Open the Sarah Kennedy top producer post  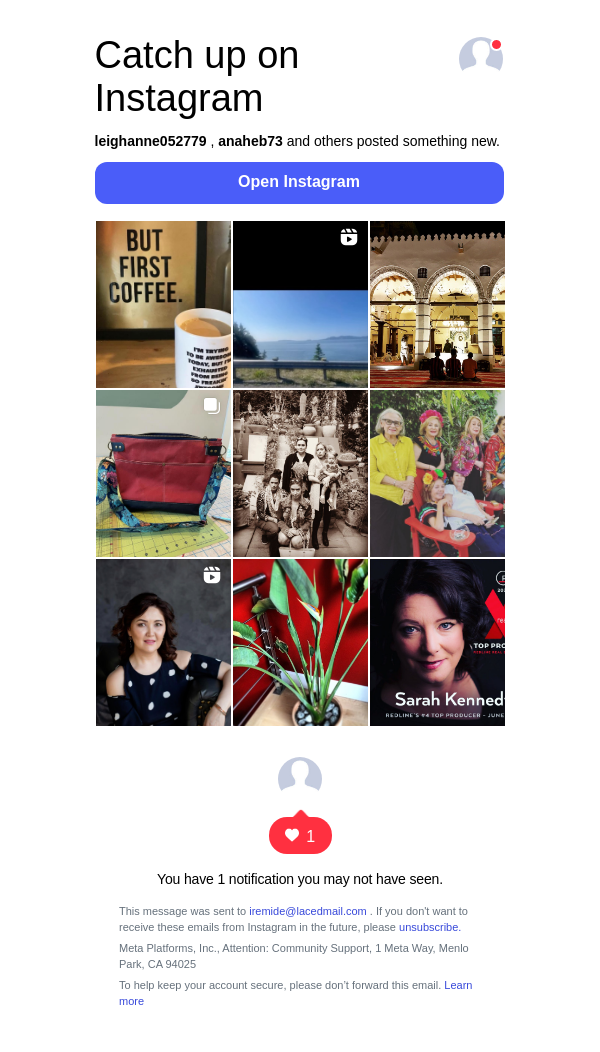pos(437,642)
